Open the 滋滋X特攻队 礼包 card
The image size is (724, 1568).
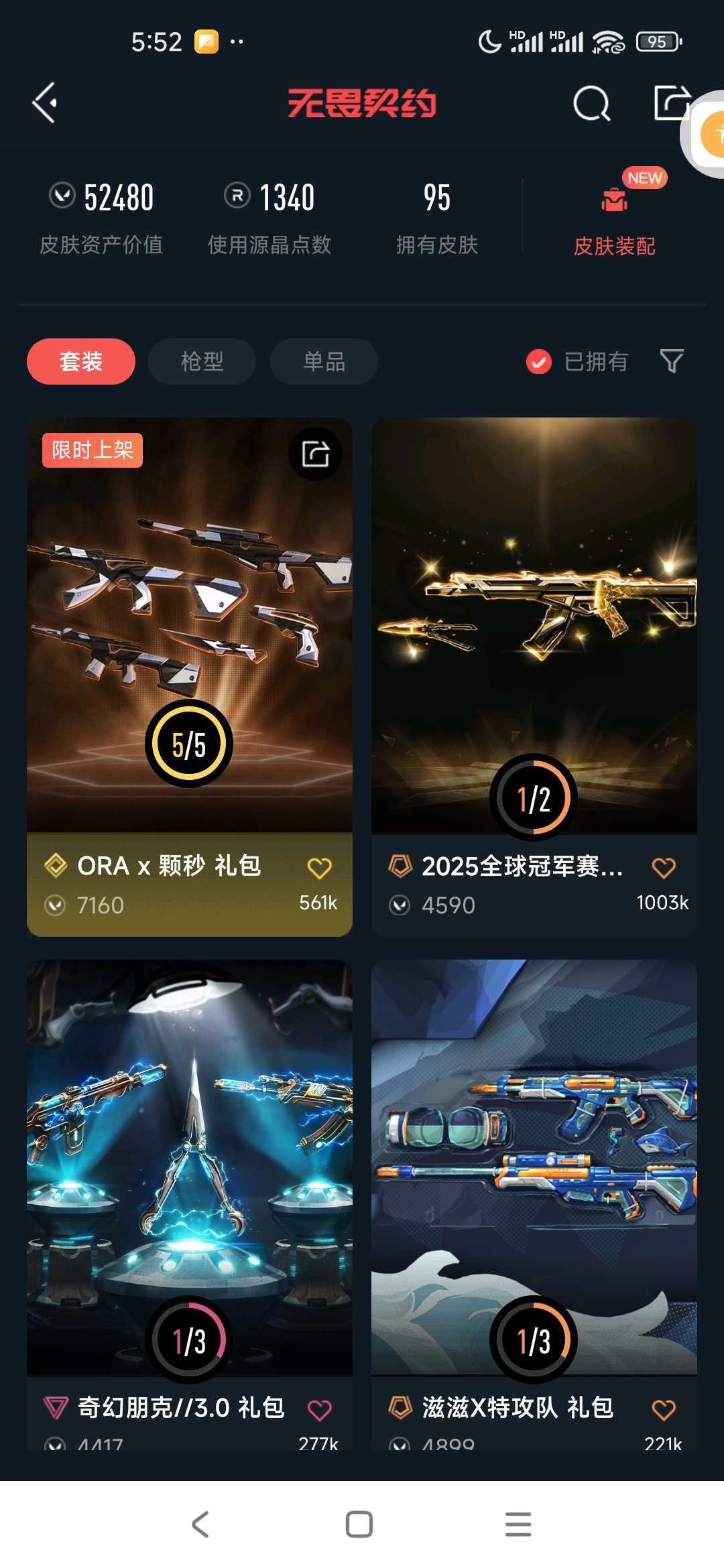tap(534, 1173)
